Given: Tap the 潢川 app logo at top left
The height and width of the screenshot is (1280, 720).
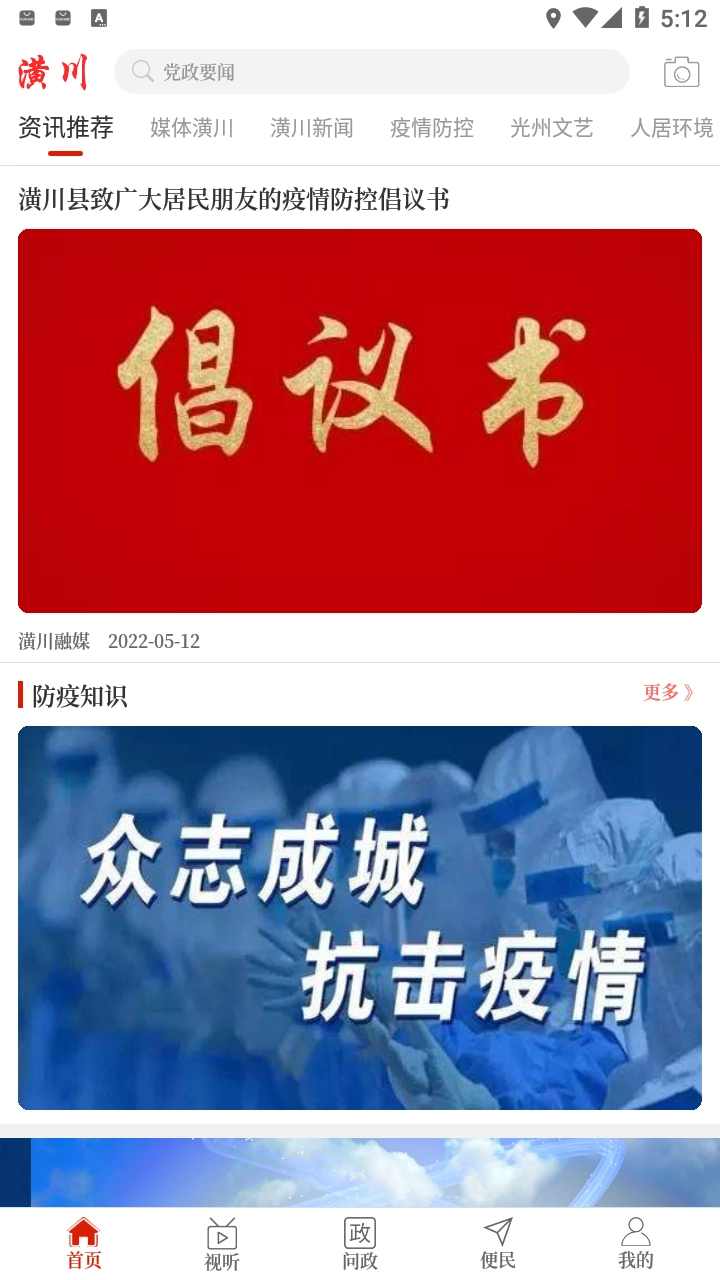Looking at the screenshot, I should pos(54,72).
